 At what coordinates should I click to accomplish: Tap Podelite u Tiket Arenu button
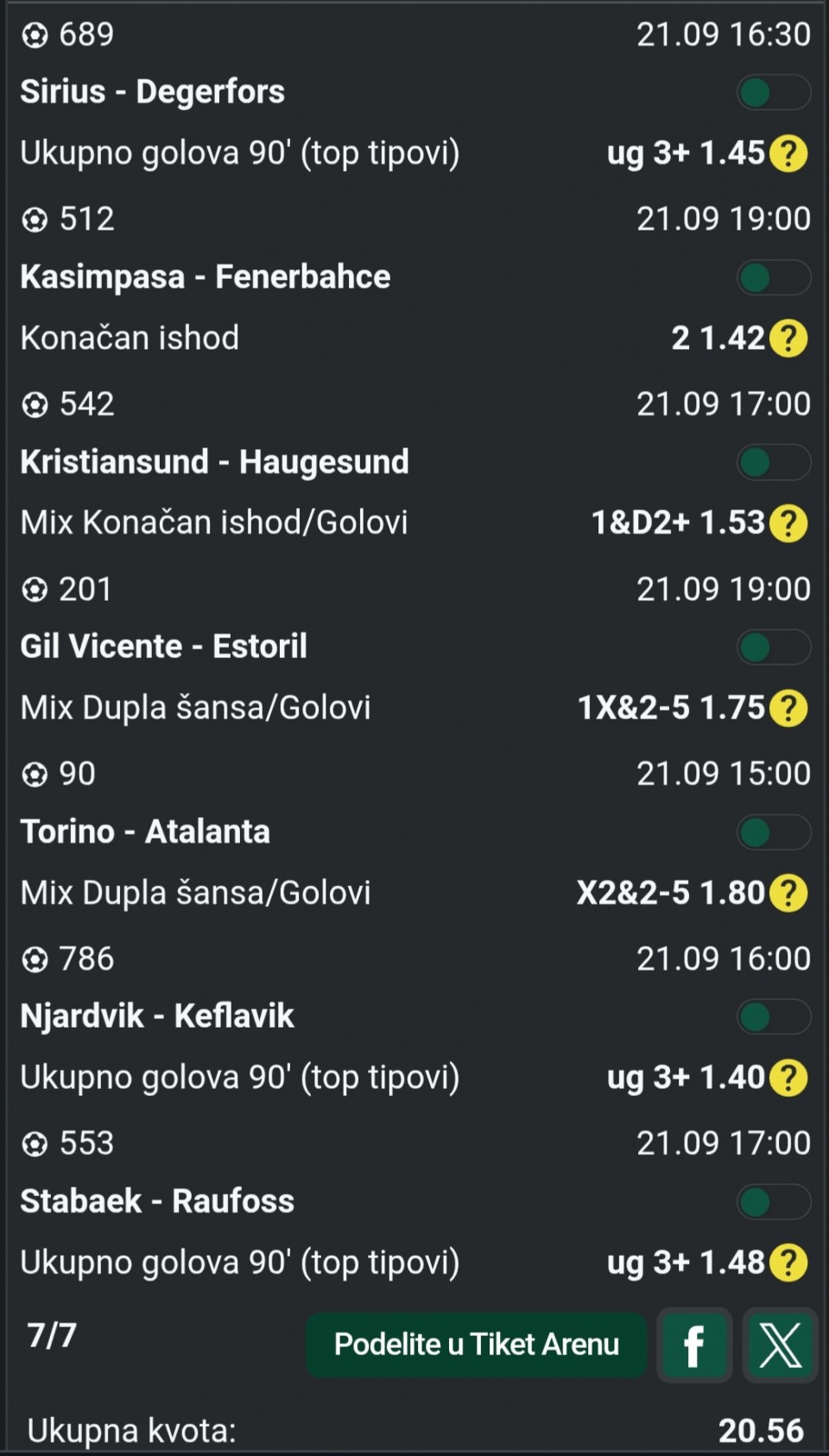[x=476, y=1345]
